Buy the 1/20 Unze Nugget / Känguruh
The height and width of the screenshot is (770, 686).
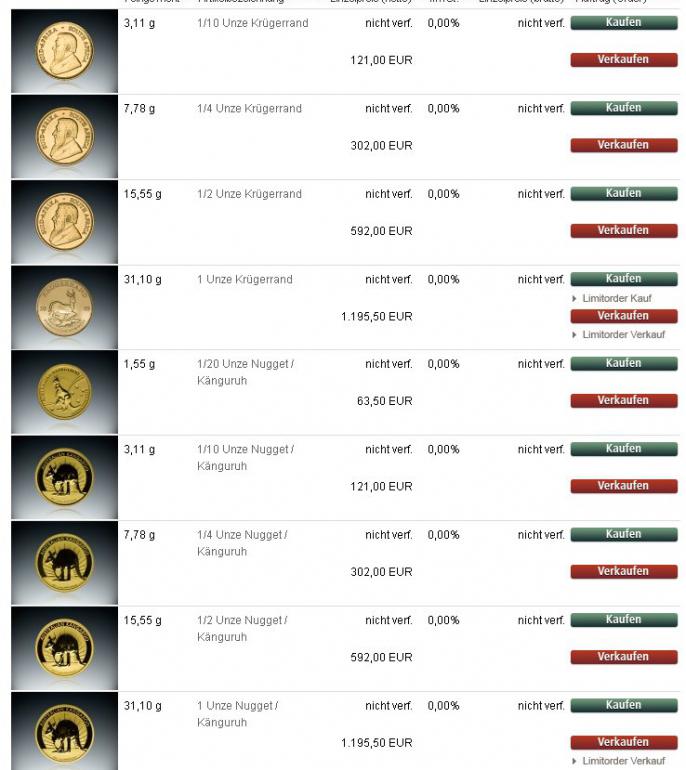tap(623, 364)
